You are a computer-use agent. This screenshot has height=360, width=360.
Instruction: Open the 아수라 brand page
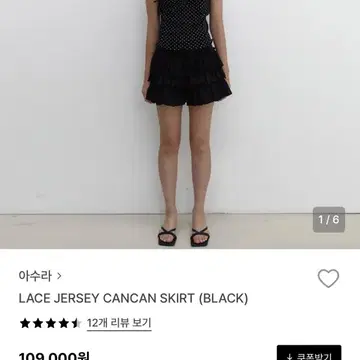point(40,276)
